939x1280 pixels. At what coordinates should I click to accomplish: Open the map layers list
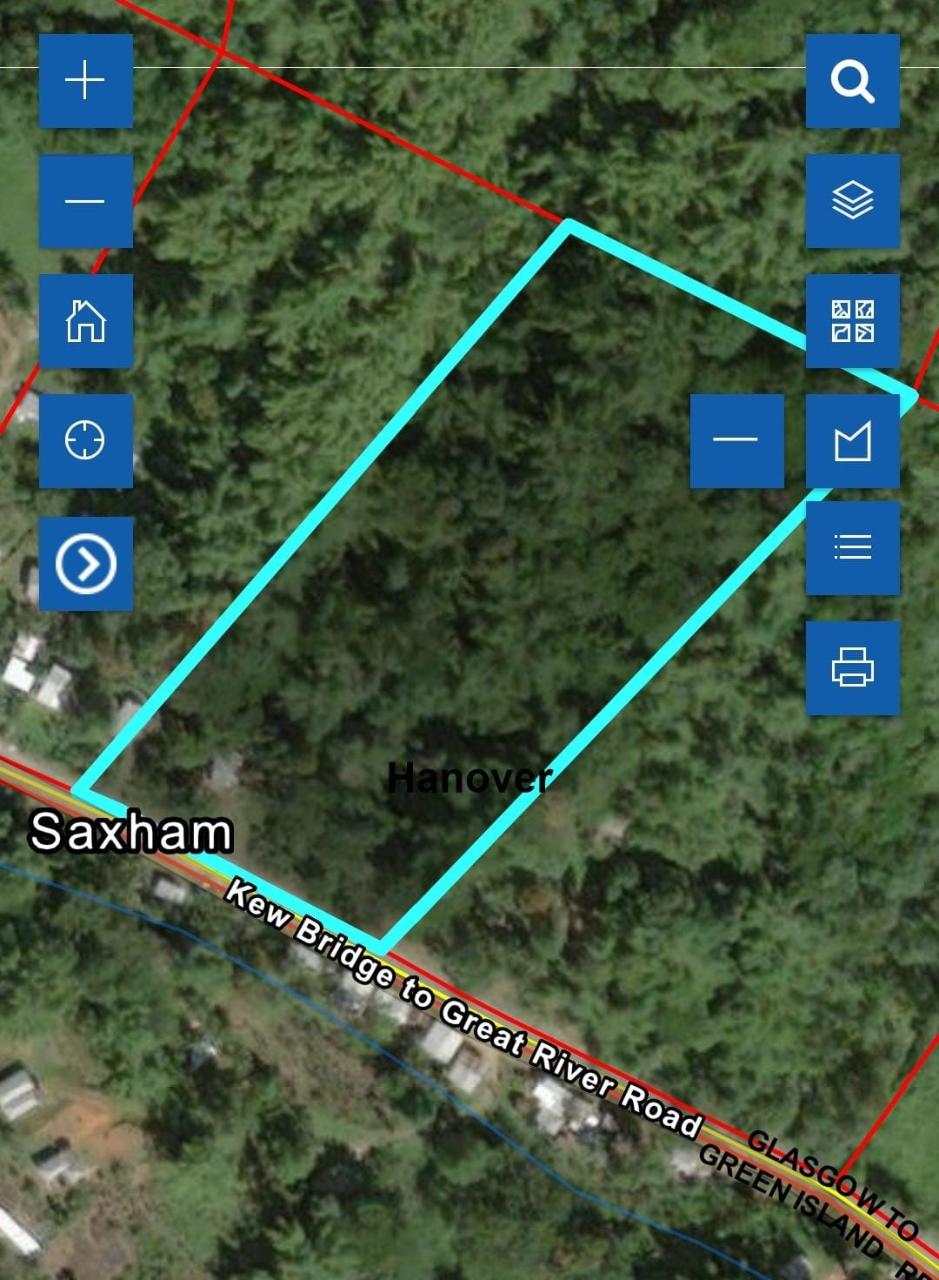(852, 201)
